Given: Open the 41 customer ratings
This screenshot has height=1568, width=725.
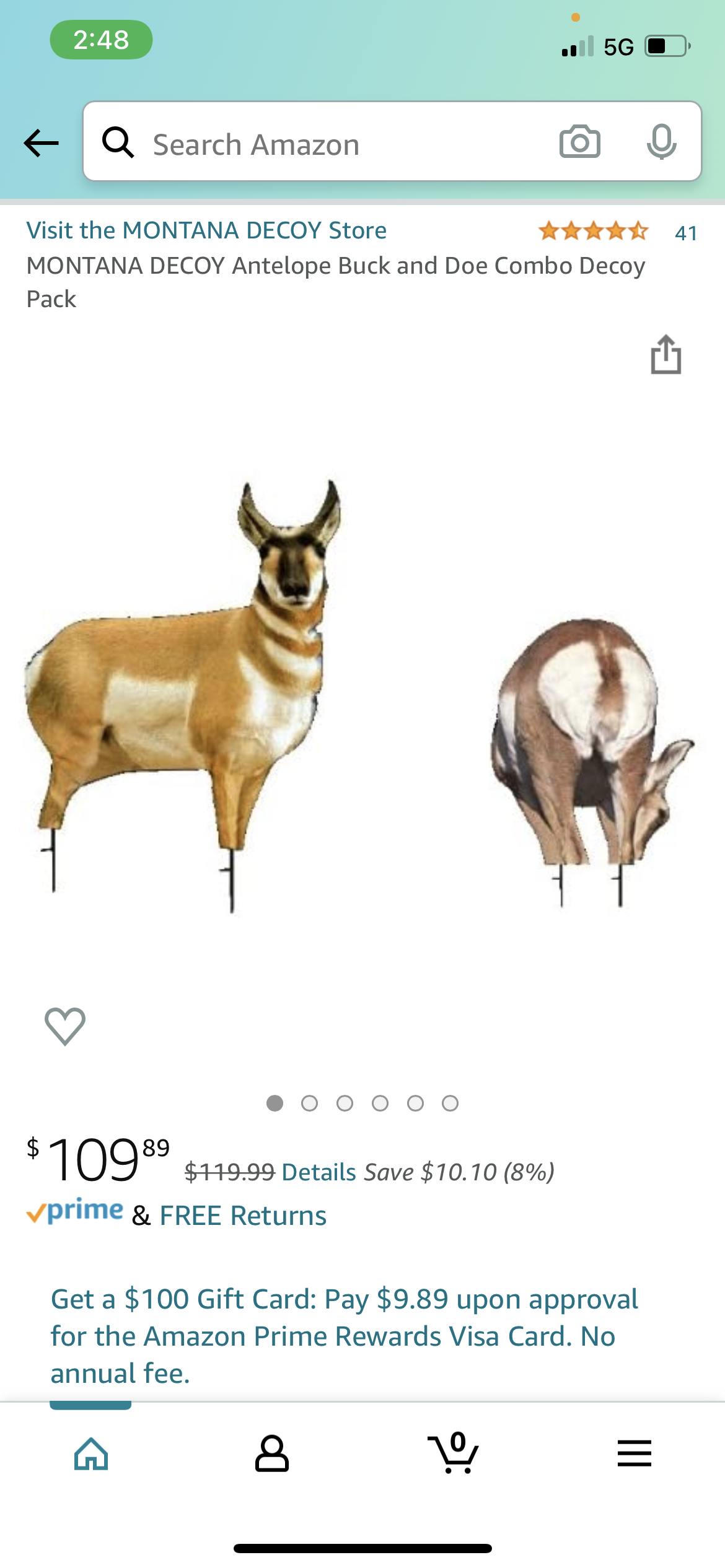Looking at the screenshot, I should click(x=686, y=233).
